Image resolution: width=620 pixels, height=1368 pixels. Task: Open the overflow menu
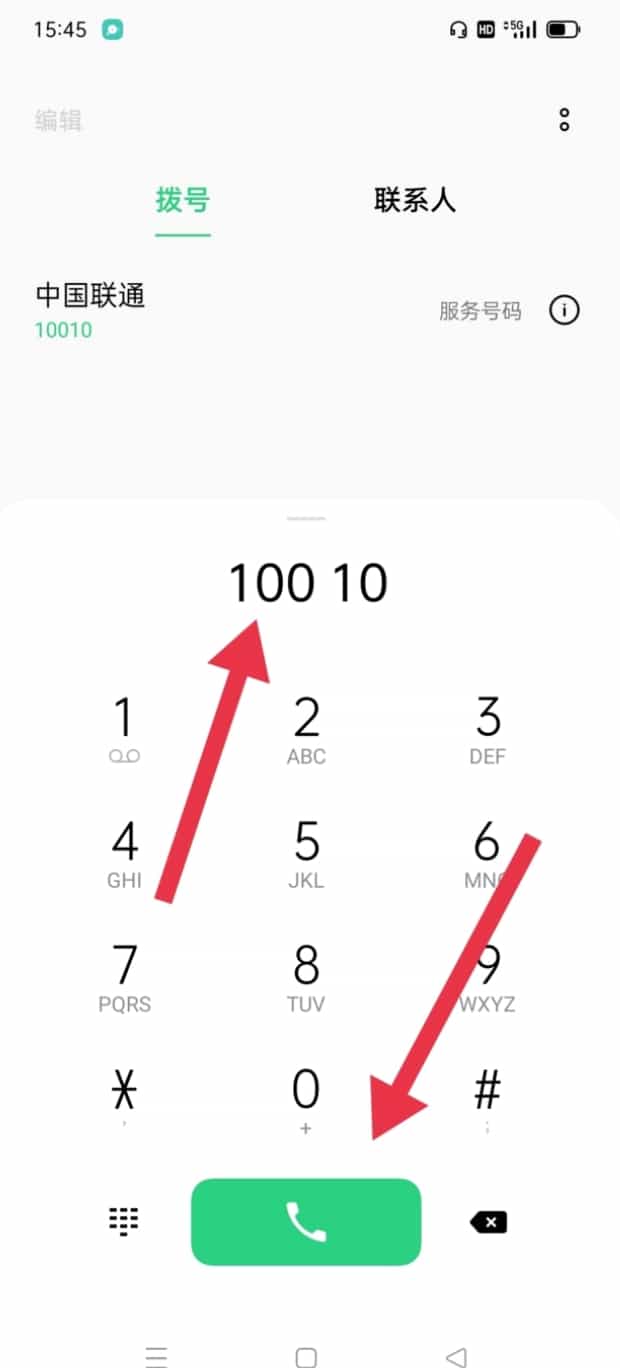click(564, 121)
